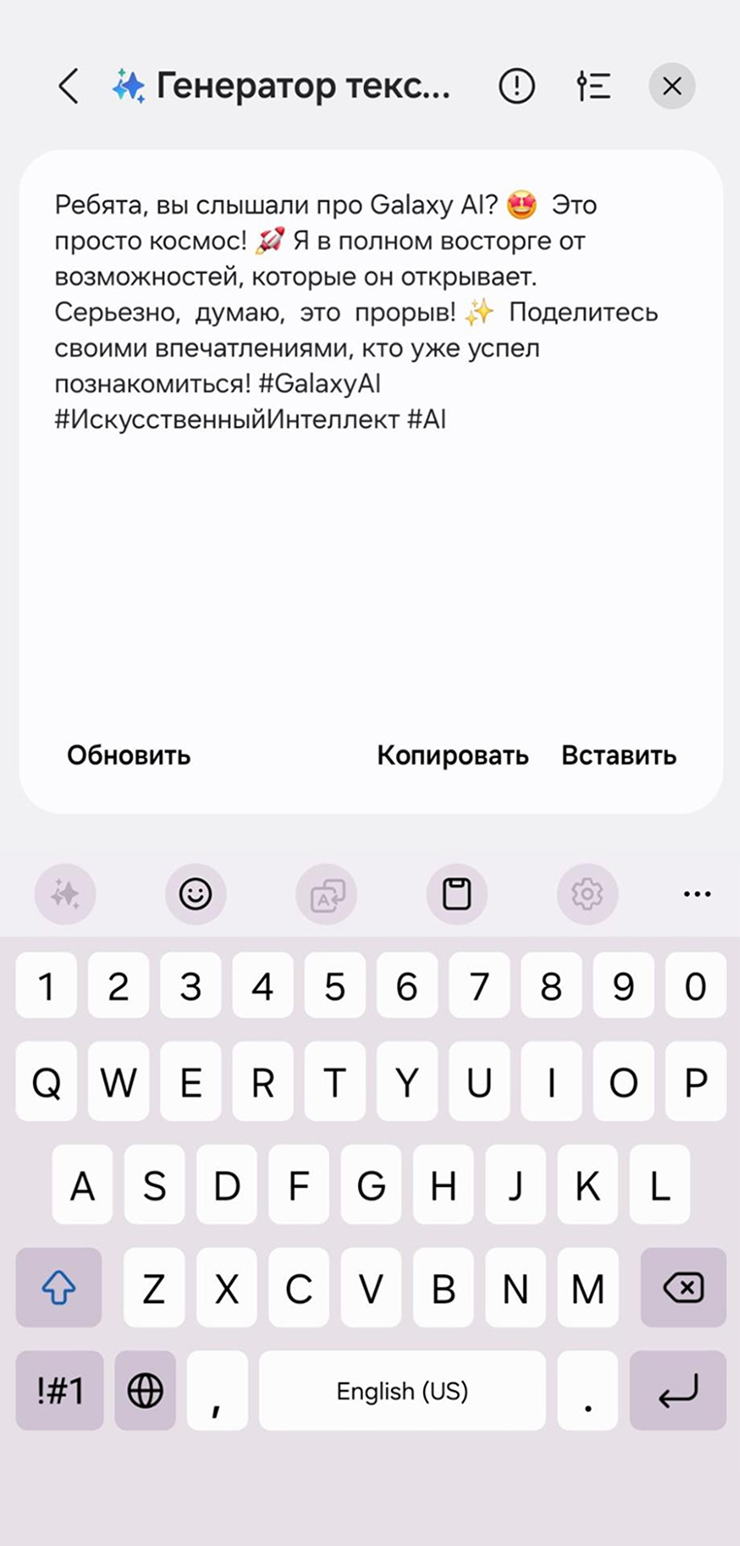Tap the backspace key
The height and width of the screenshot is (1546, 740).
coord(683,1288)
